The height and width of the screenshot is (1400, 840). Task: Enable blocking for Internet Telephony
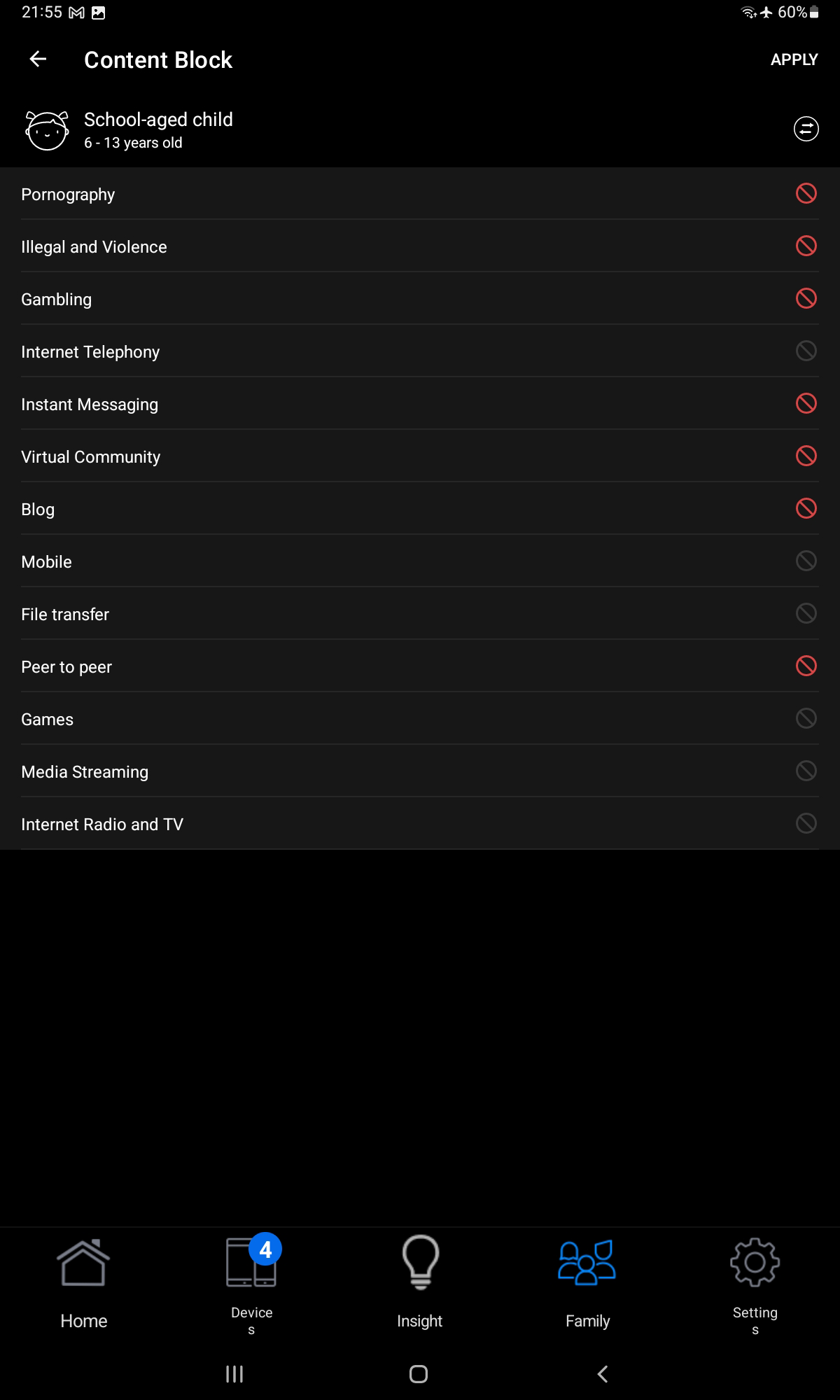coord(806,351)
